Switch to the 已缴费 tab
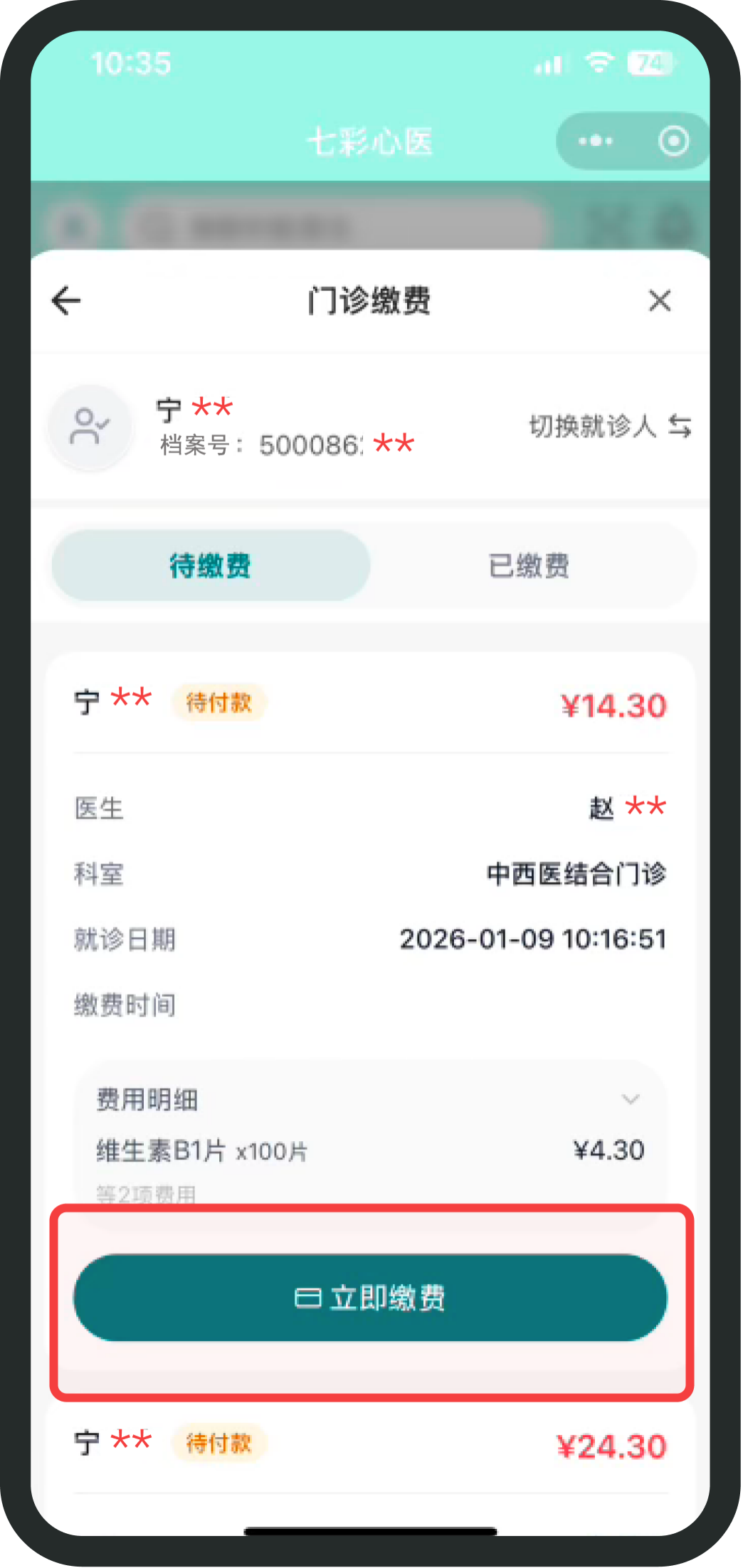 529,566
